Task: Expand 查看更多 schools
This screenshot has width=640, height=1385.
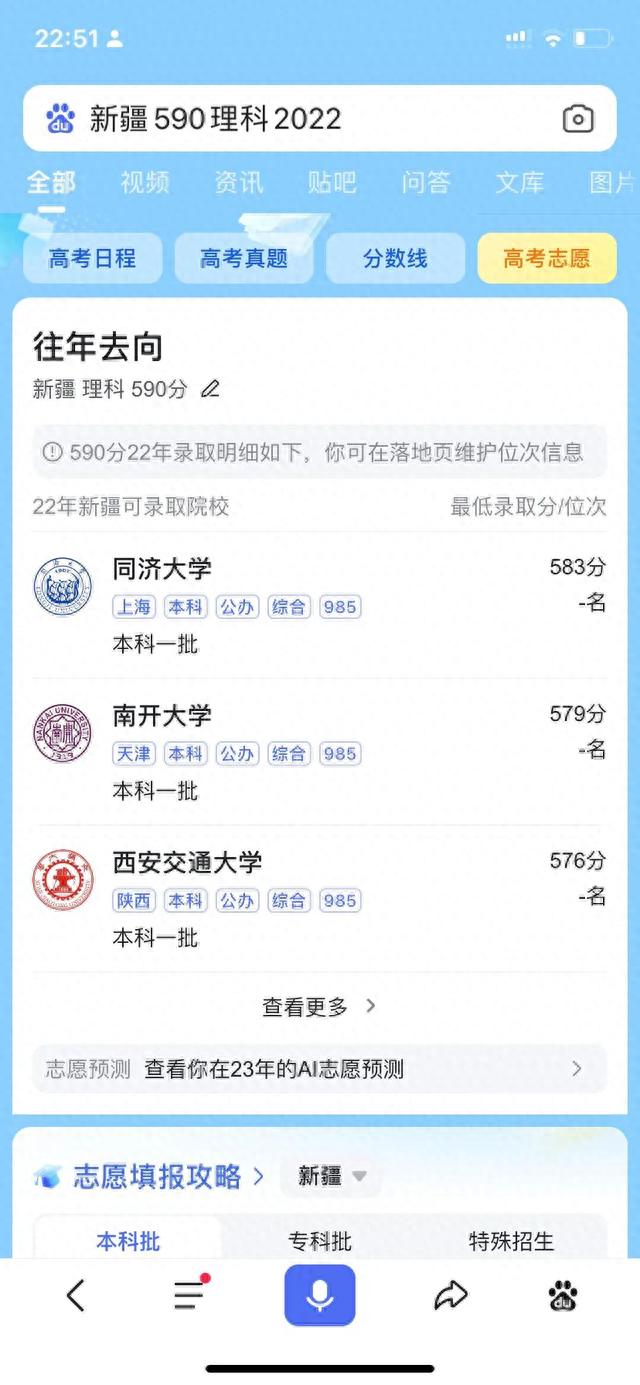Action: 320,1007
